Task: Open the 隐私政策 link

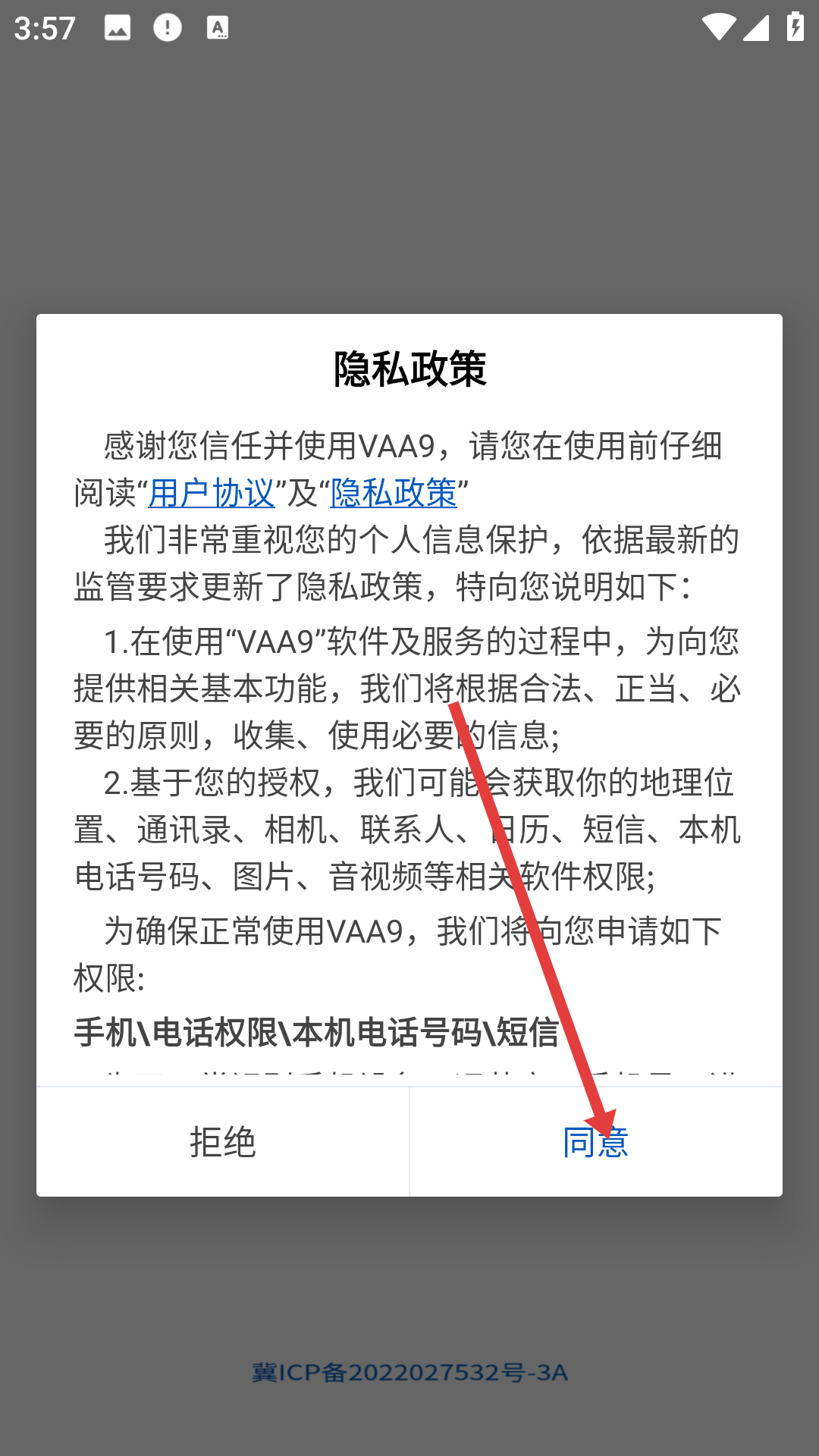Action: (x=394, y=493)
